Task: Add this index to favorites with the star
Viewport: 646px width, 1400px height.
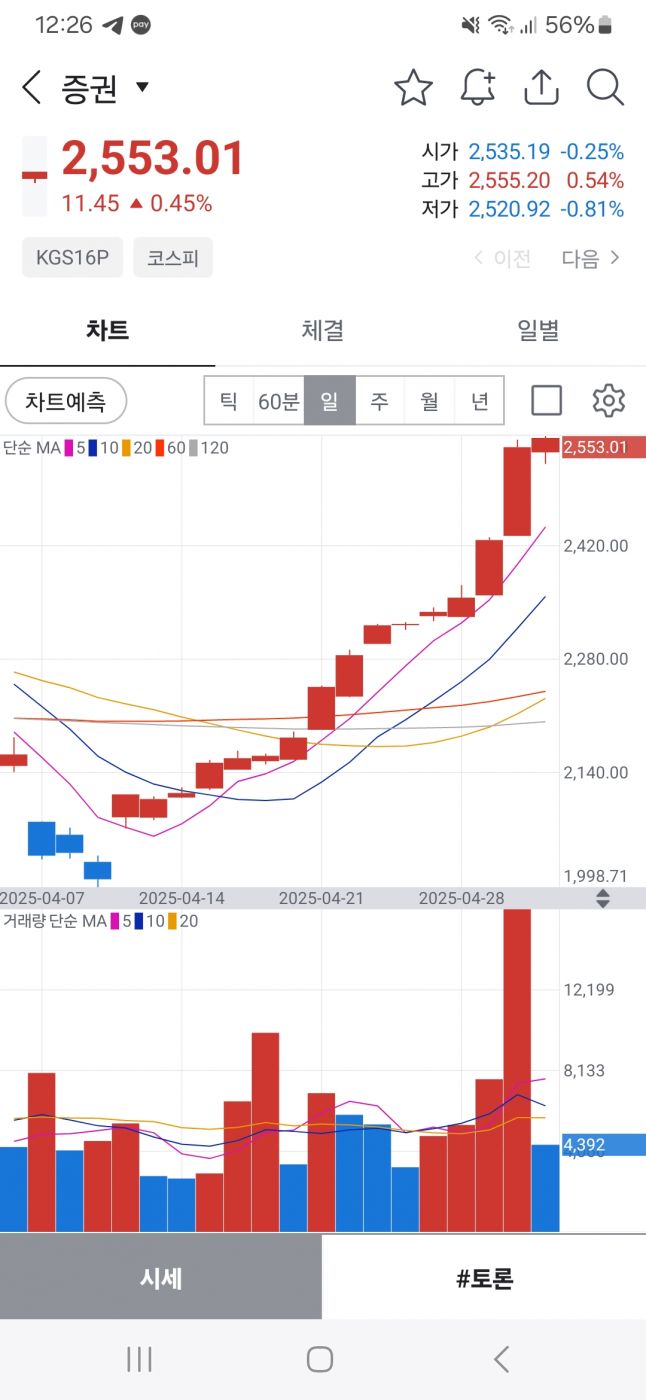Action: tap(413, 88)
